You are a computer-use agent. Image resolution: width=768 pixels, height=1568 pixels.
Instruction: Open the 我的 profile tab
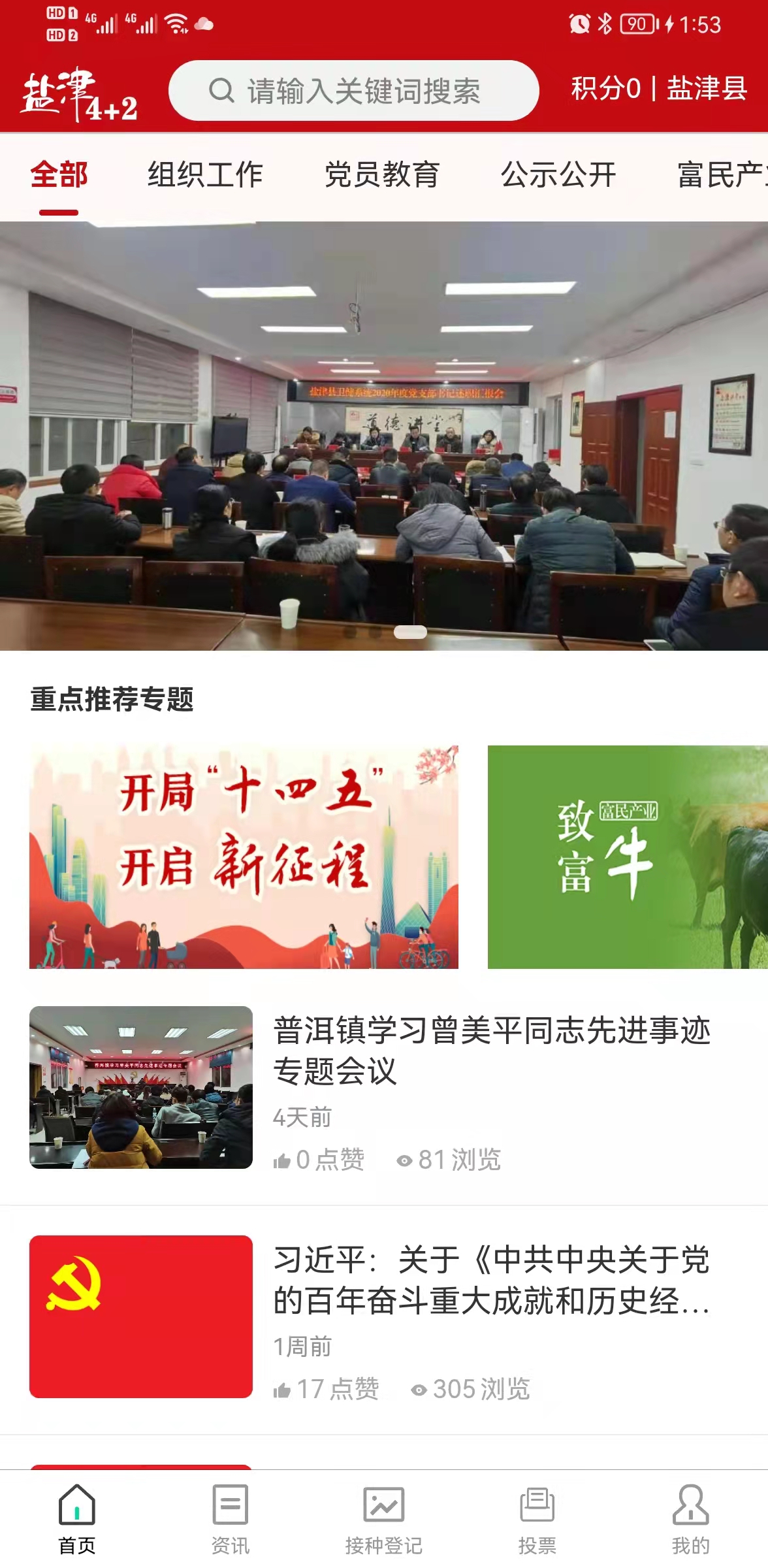pyautogui.click(x=690, y=1518)
